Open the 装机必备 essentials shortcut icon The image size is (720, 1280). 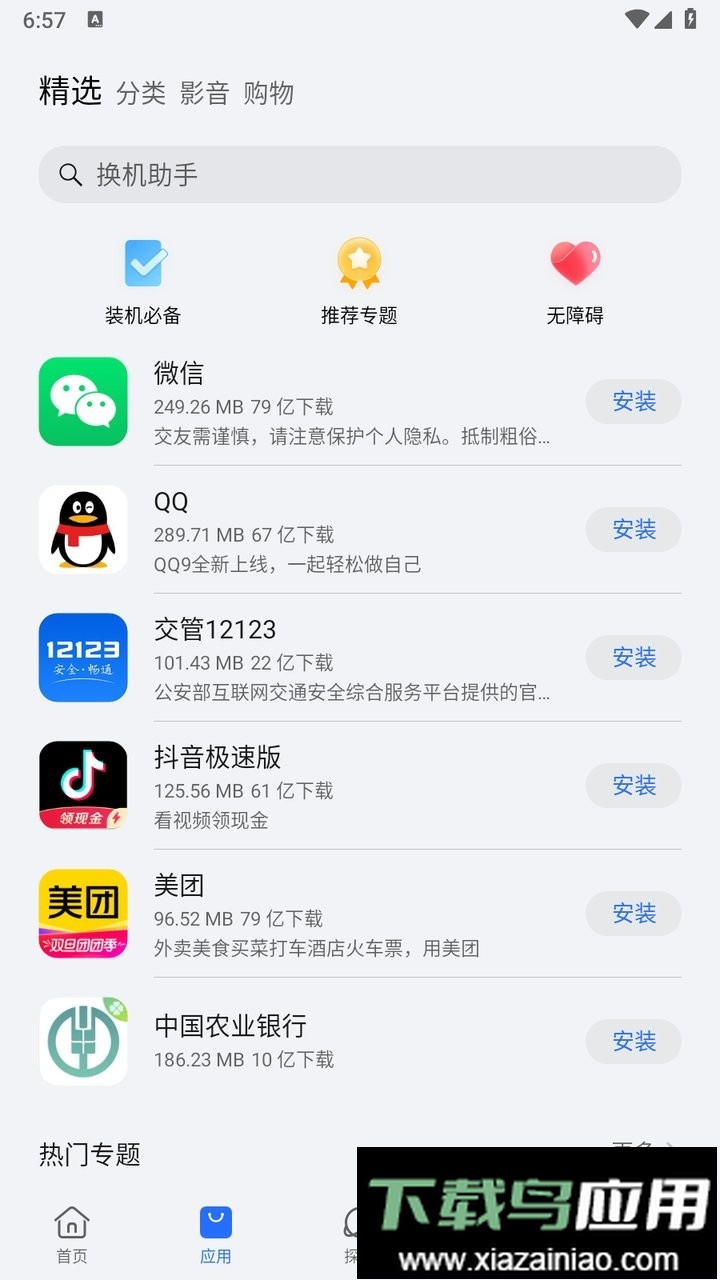tap(143, 262)
